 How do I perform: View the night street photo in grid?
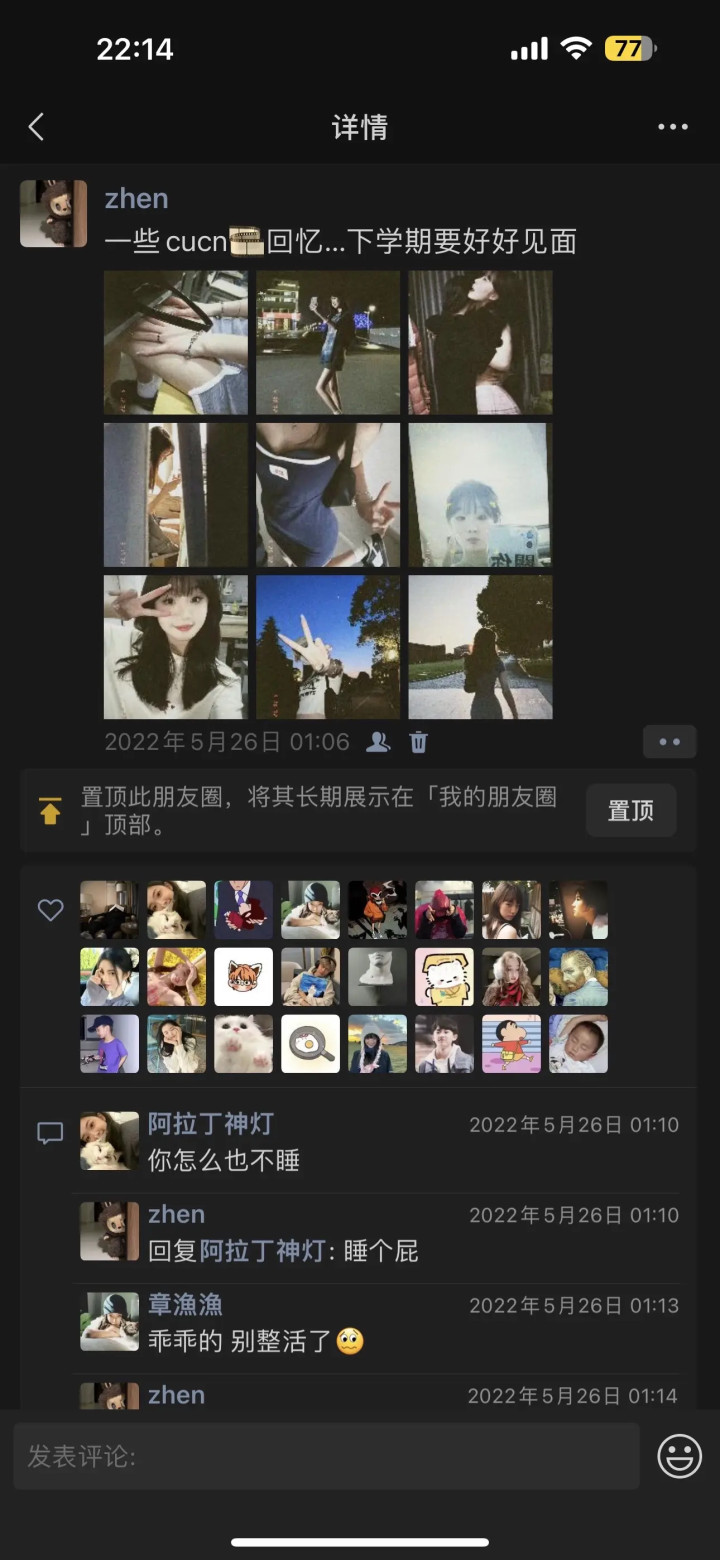click(328, 342)
